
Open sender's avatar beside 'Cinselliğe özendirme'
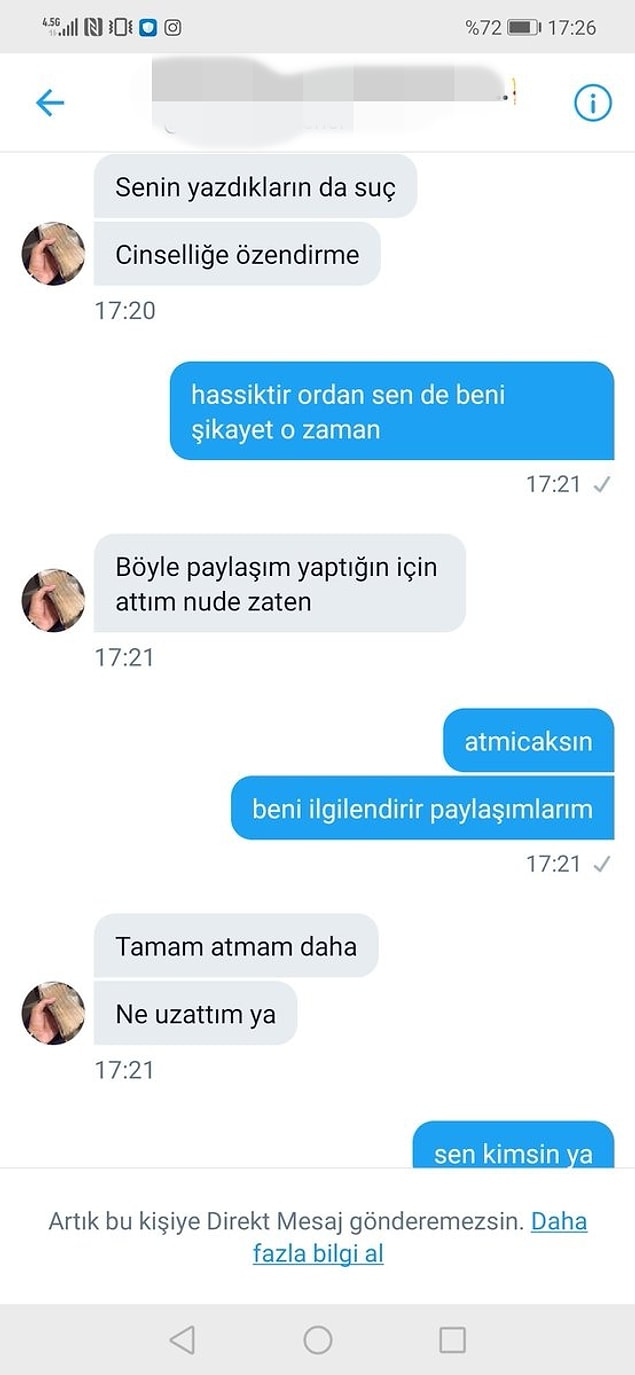click(x=53, y=254)
